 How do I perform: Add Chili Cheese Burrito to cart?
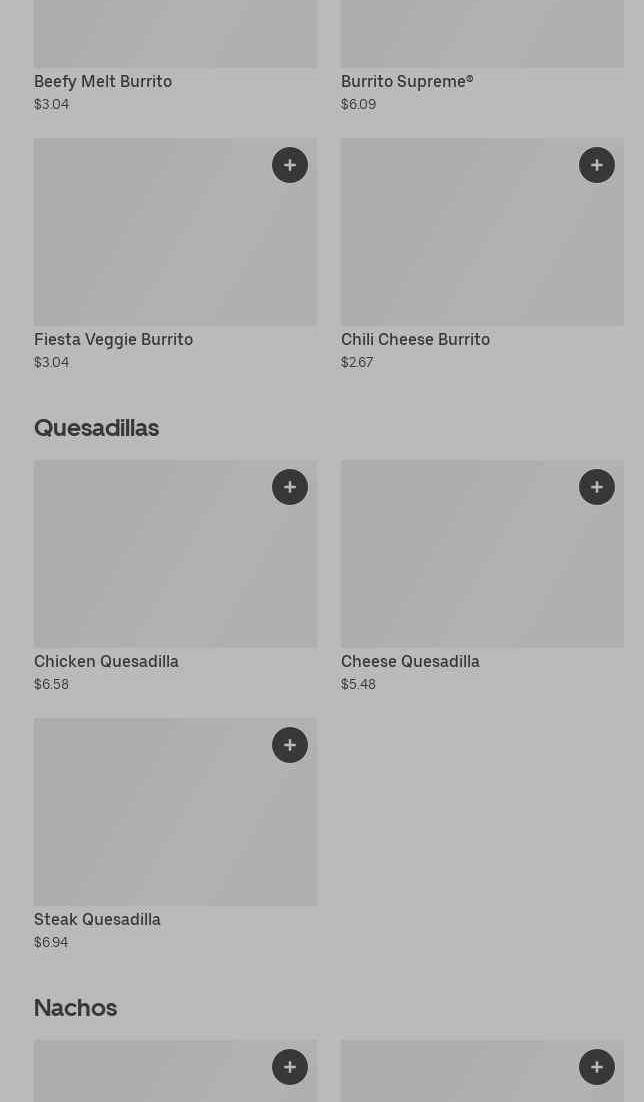597,165
